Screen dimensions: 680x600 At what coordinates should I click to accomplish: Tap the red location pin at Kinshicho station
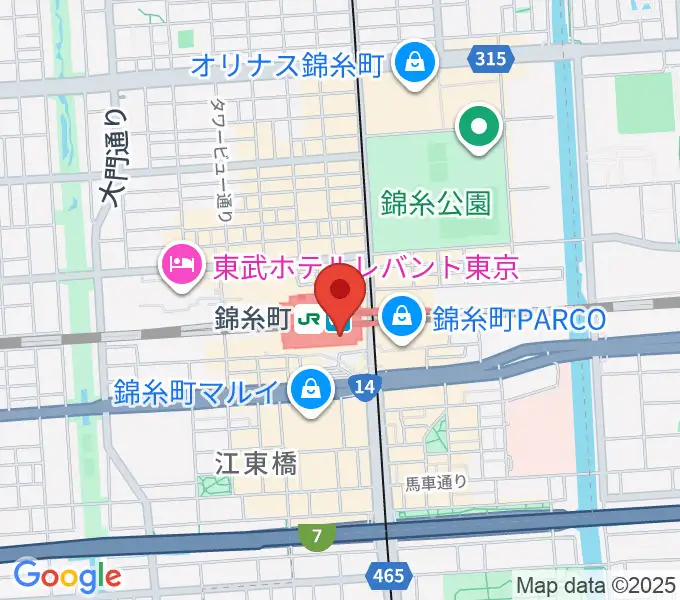click(341, 291)
